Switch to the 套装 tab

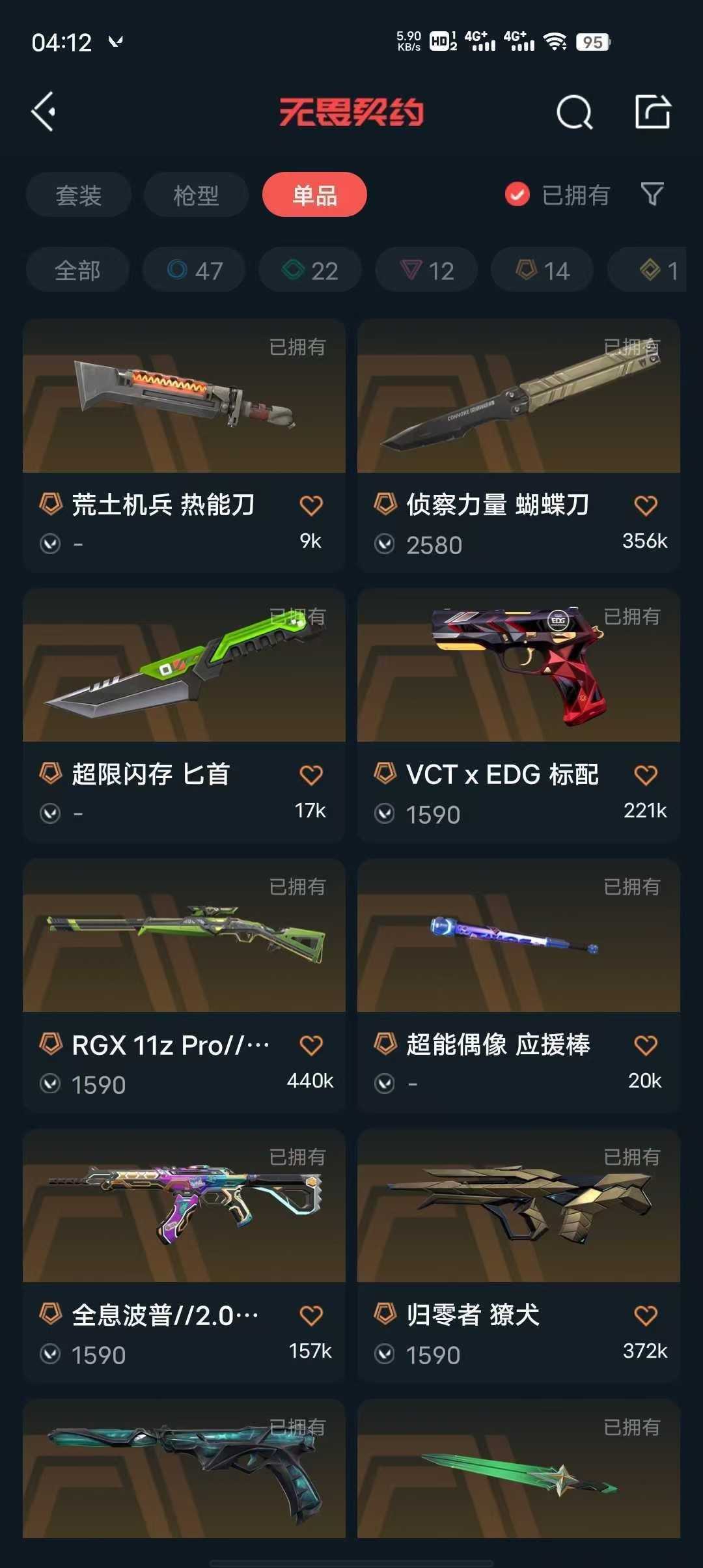click(77, 195)
